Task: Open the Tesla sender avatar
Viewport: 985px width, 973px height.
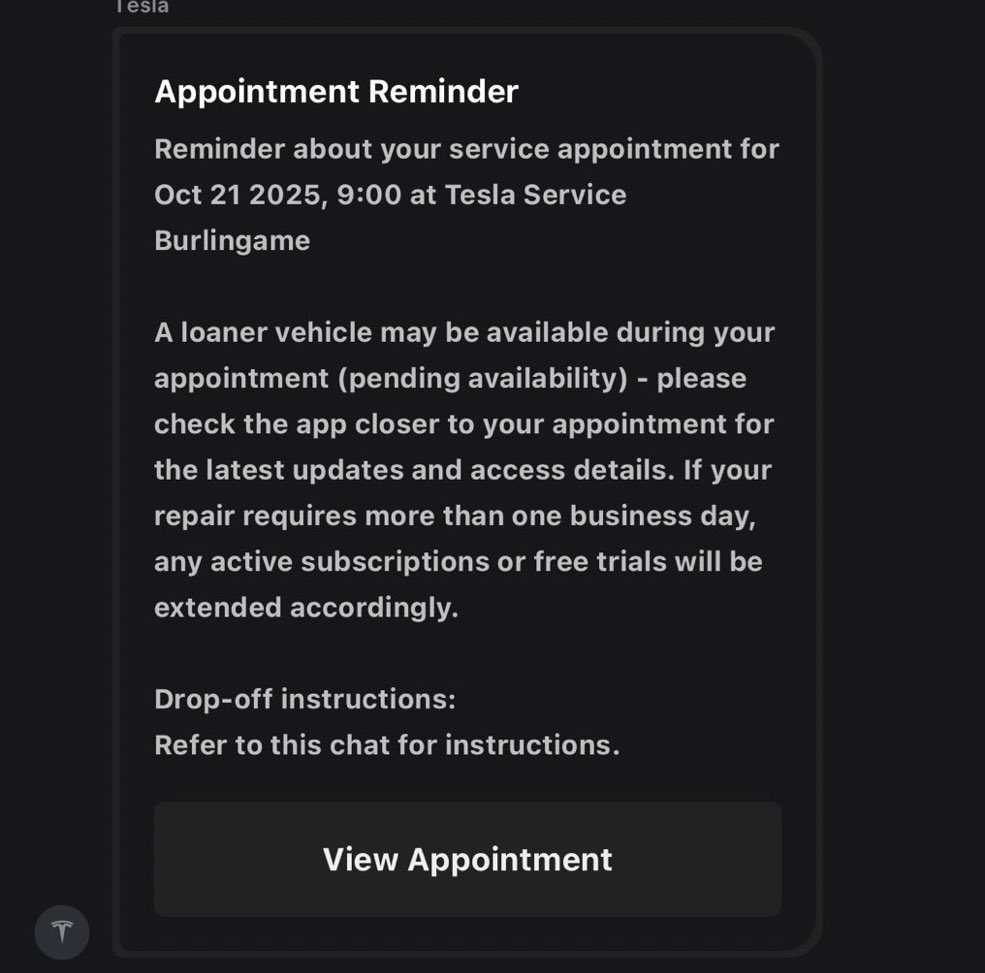Action: (62, 932)
